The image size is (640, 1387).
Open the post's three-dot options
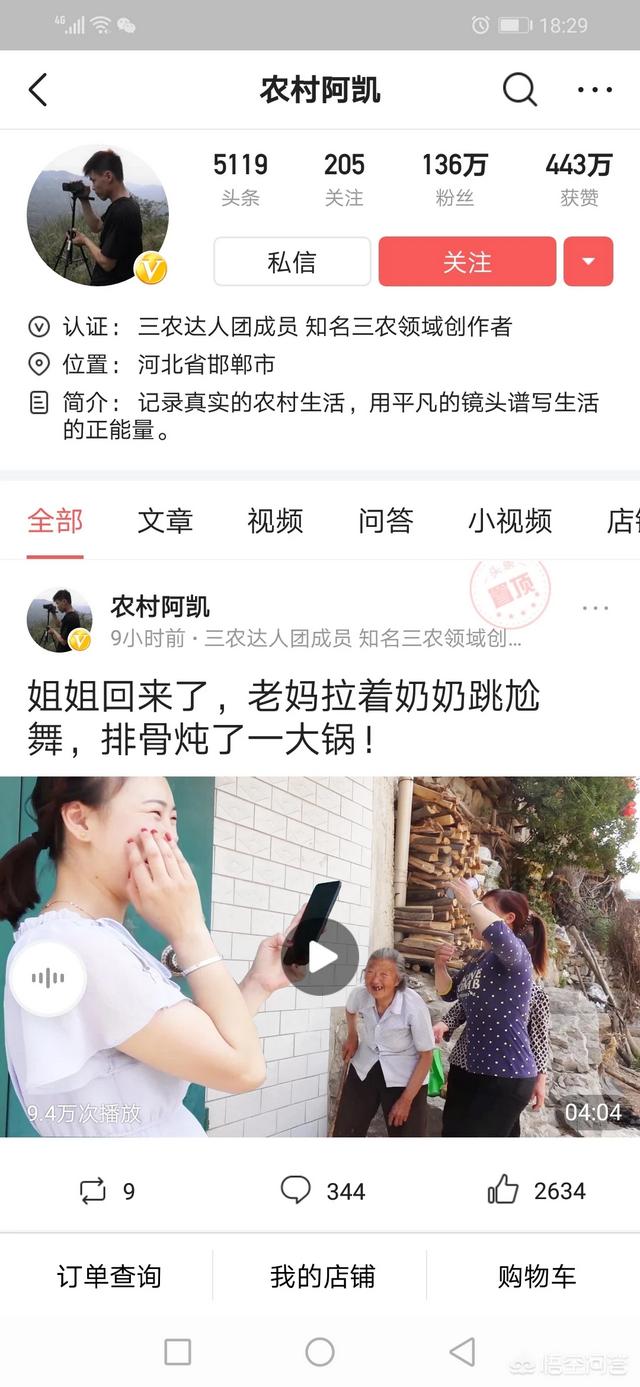(595, 608)
